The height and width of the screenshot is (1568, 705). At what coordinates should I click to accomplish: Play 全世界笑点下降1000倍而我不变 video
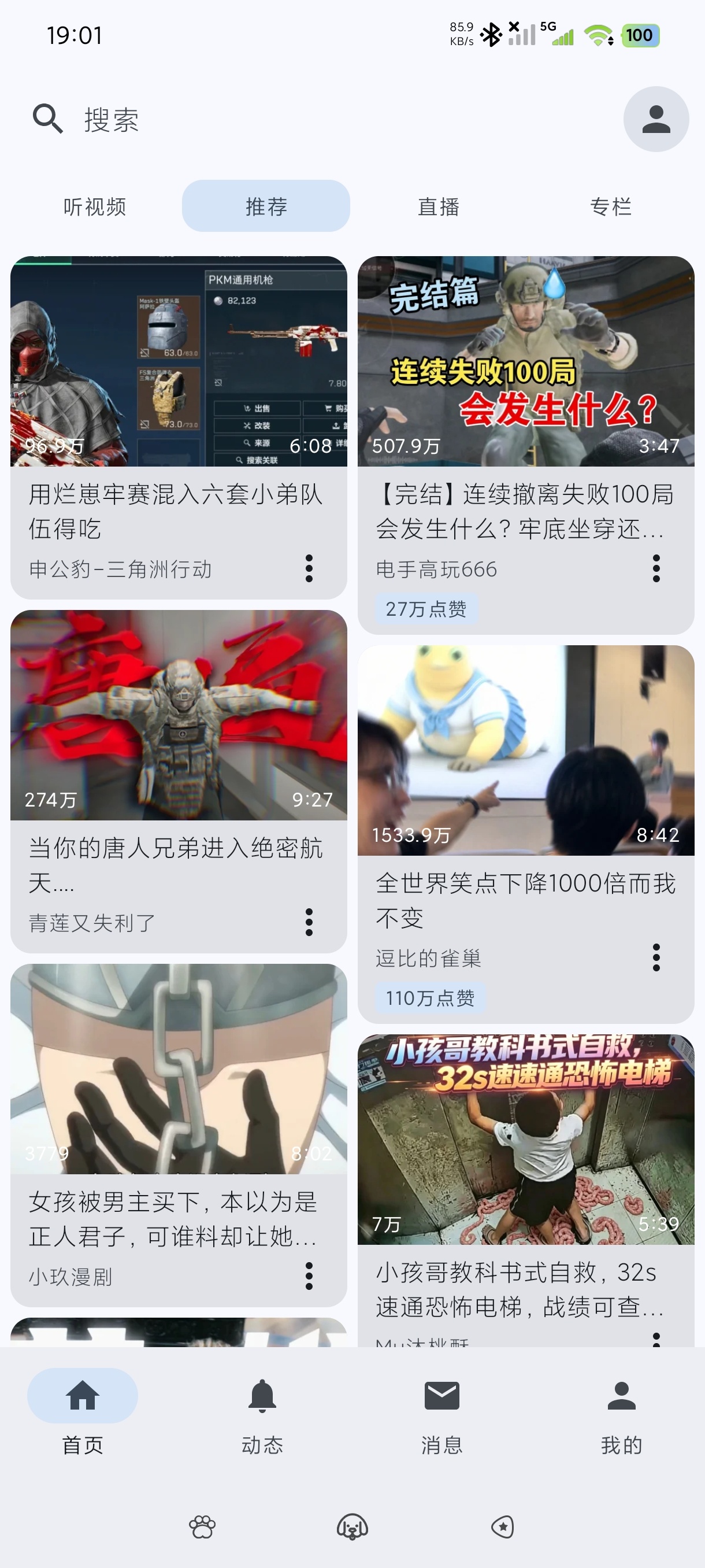tap(526, 834)
